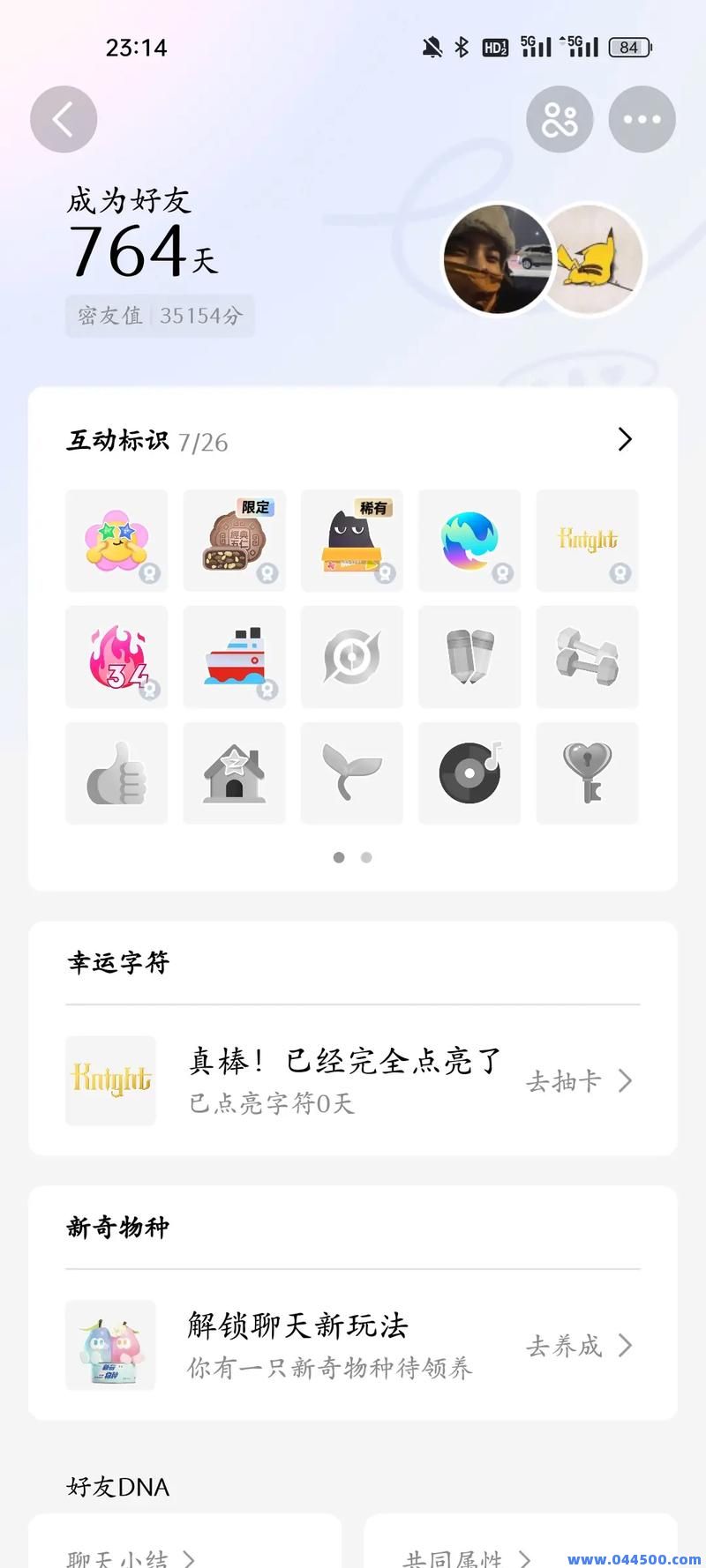Tap 去抽卡 to draw a lucky character card

click(565, 1080)
